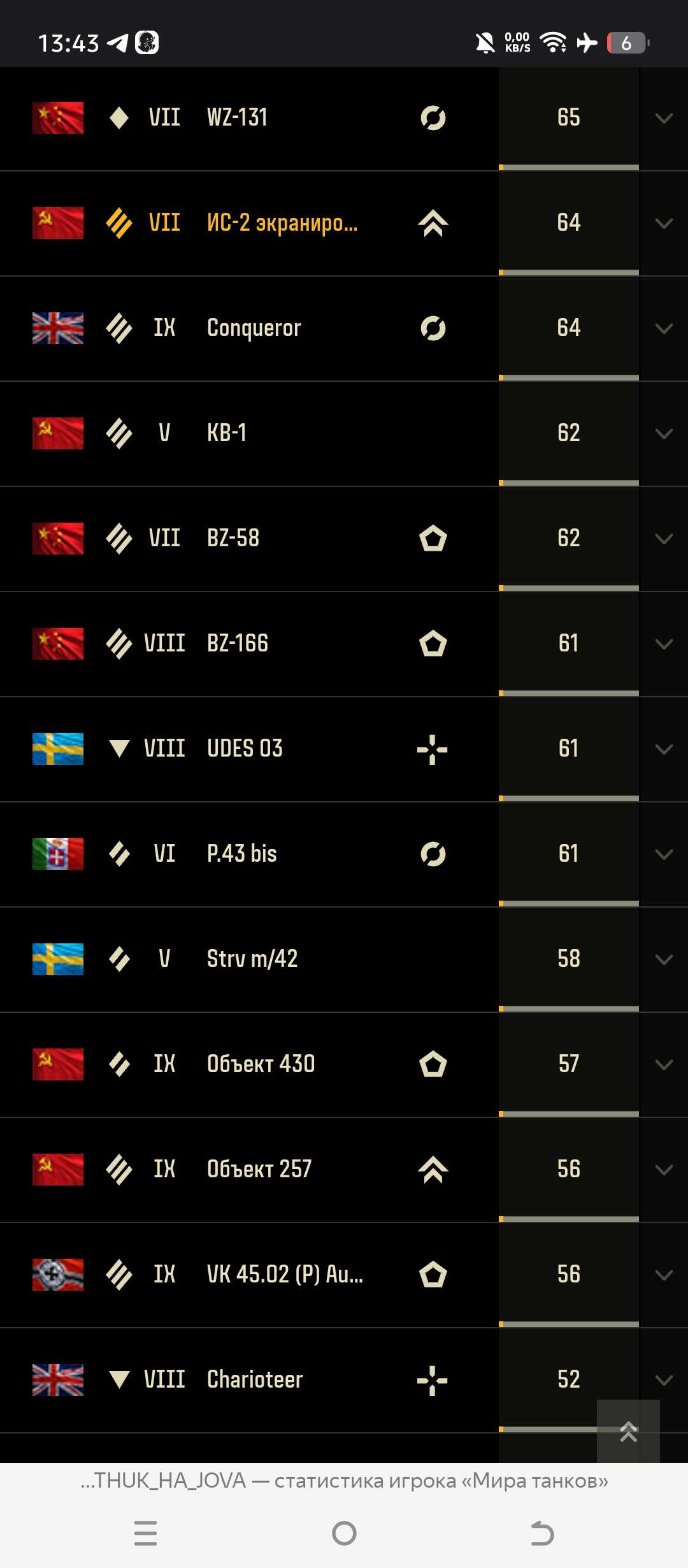Viewport: 688px width, 1568px height.
Task: Expand the ИС-2 экраниро... row
Action: [x=663, y=224]
